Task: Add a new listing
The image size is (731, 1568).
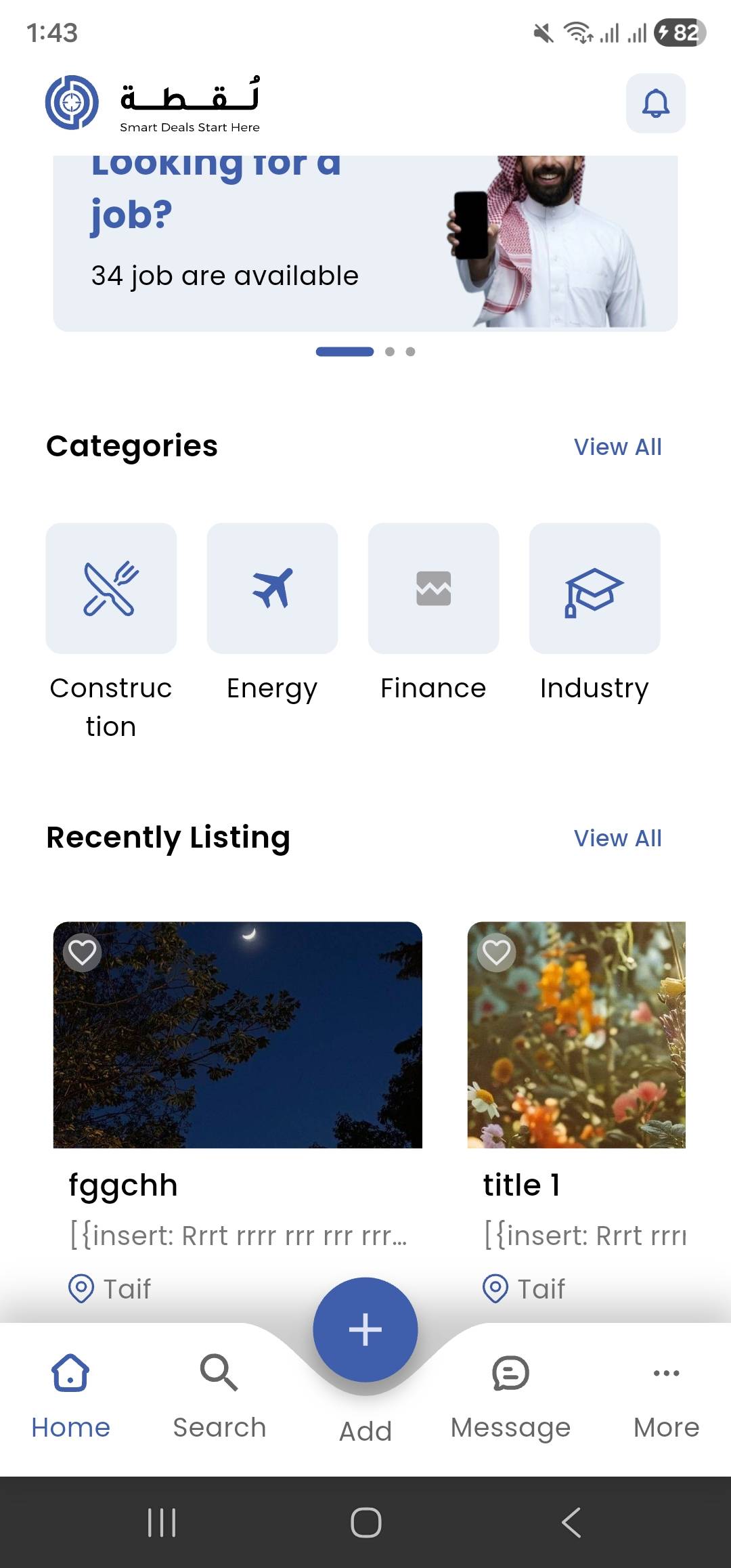Action: (365, 1330)
